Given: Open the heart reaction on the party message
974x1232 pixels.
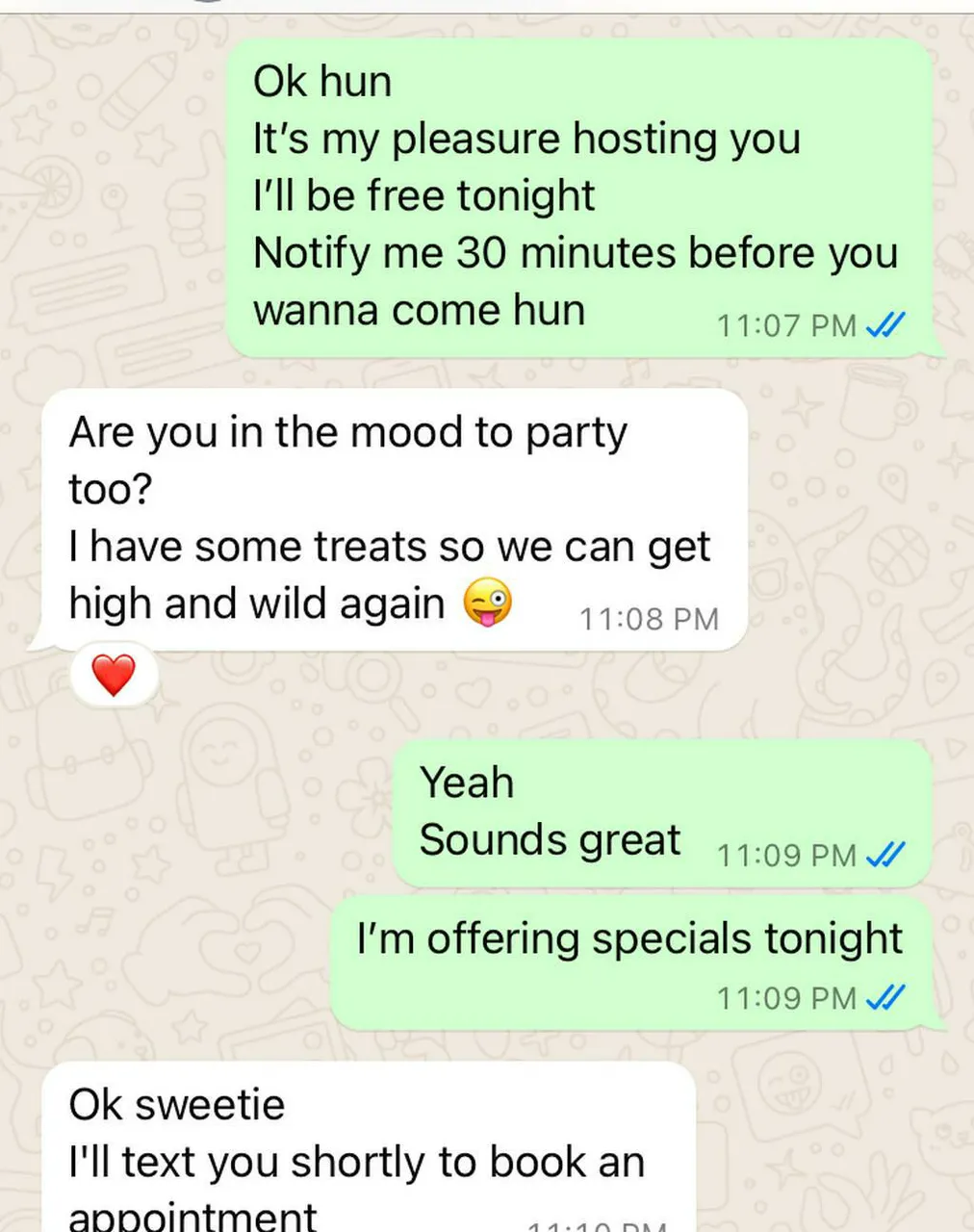Looking at the screenshot, I should tap(114, 675).
